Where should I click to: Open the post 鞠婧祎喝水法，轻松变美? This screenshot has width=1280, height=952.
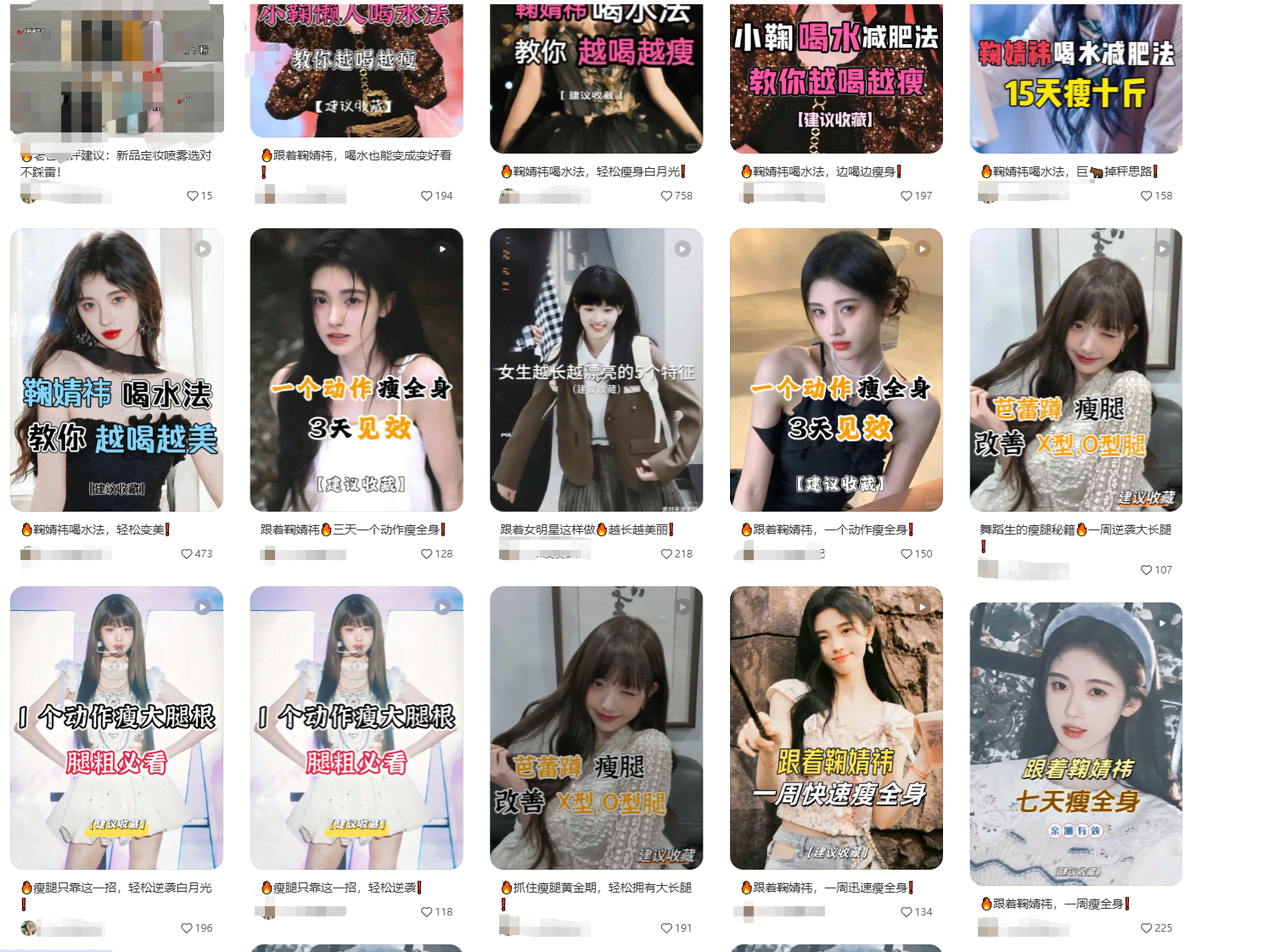116,370
